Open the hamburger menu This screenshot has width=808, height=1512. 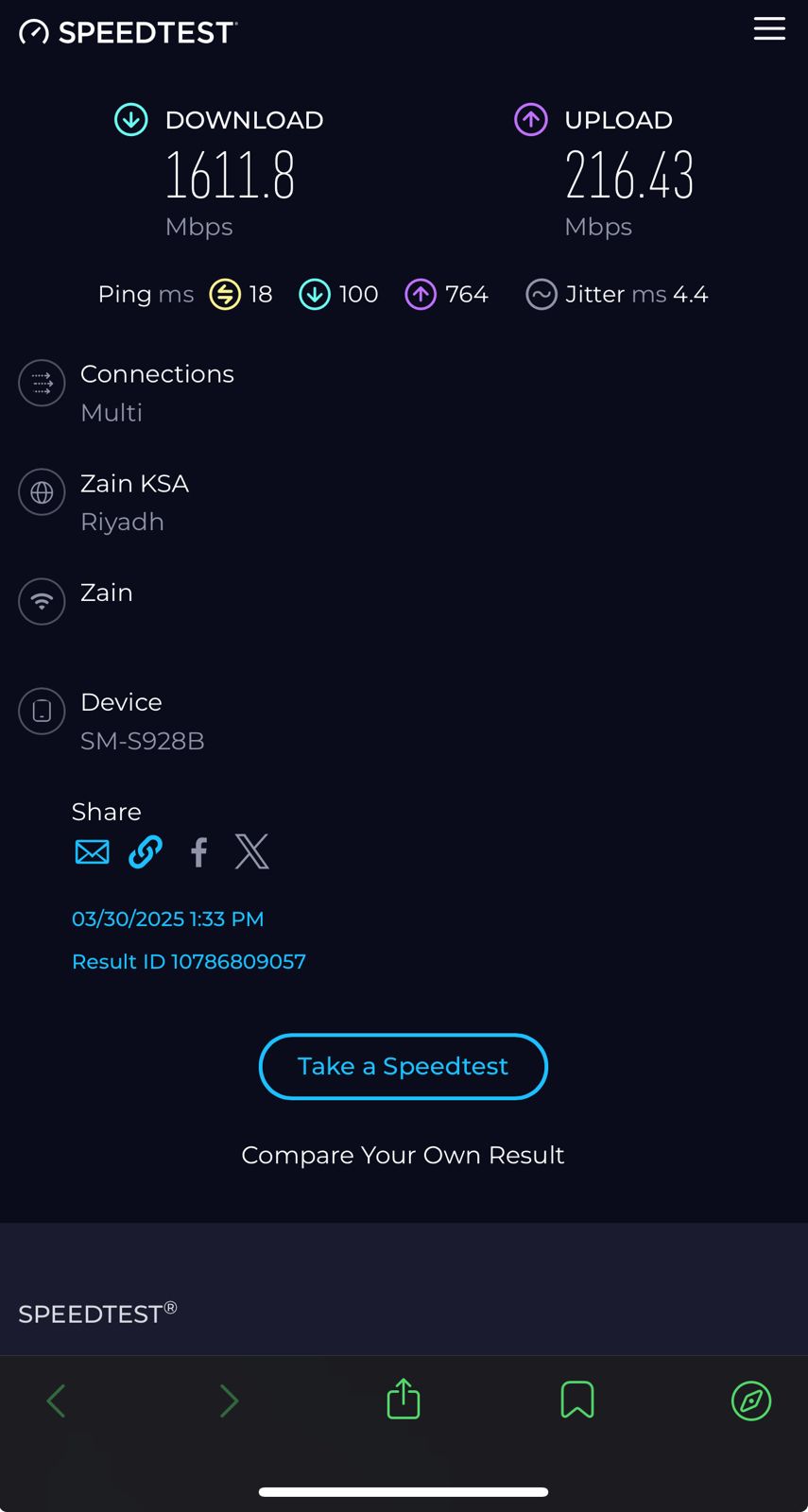point(768,29)
